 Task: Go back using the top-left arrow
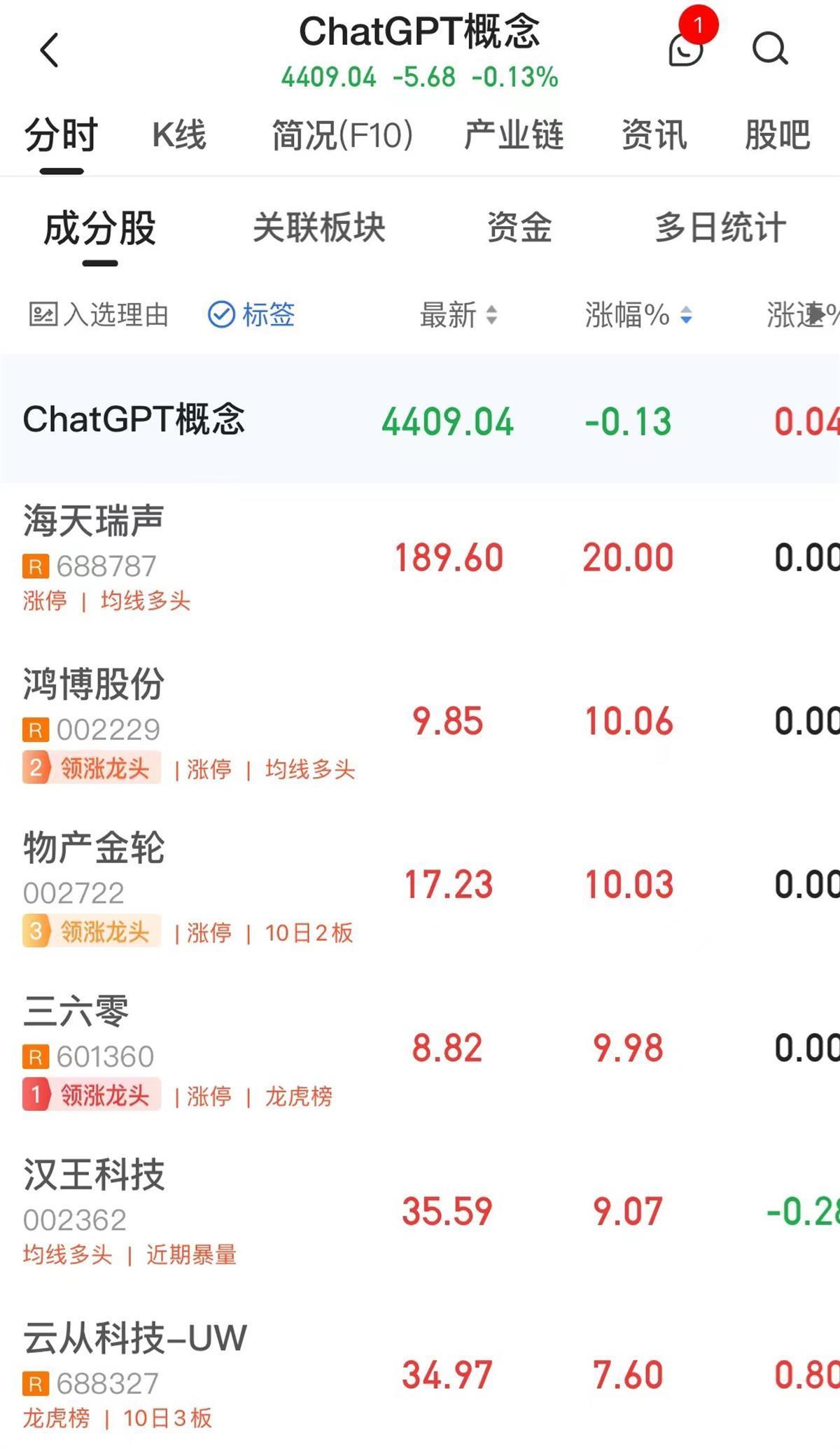click(49, 50)
